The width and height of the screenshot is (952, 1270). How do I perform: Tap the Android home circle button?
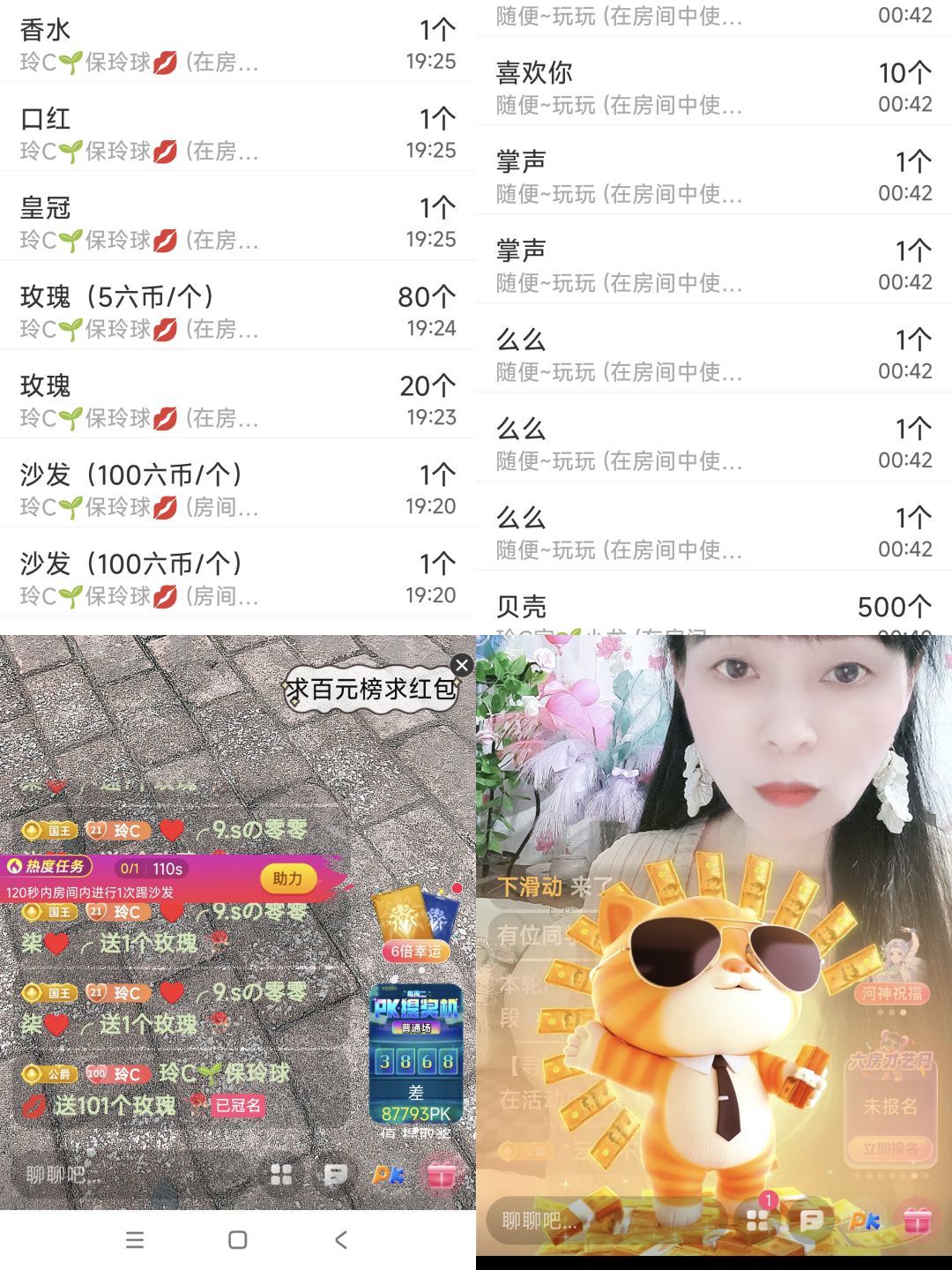coord(237,1239)
